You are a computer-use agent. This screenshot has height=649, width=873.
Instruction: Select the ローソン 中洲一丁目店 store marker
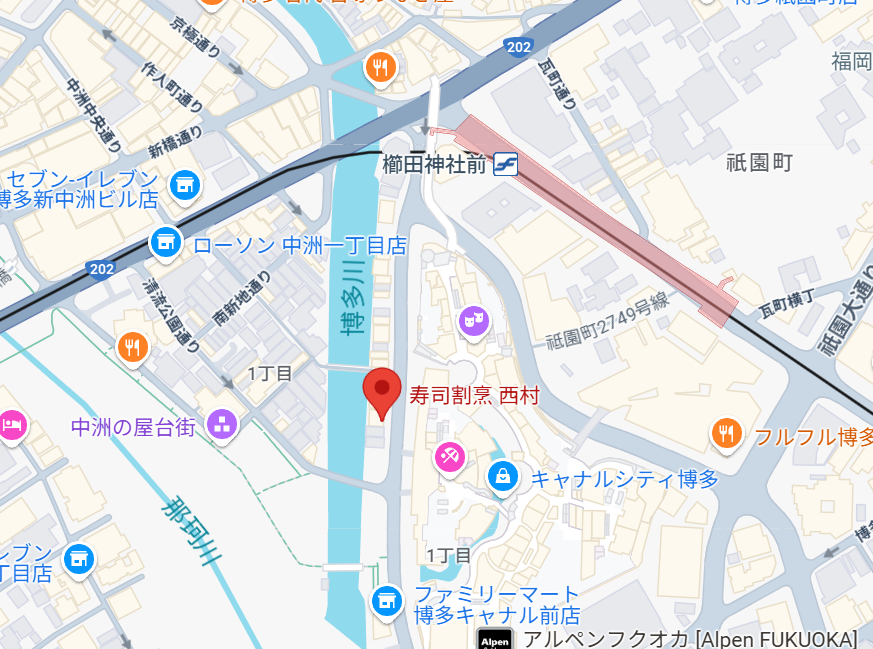click(166, 241)
